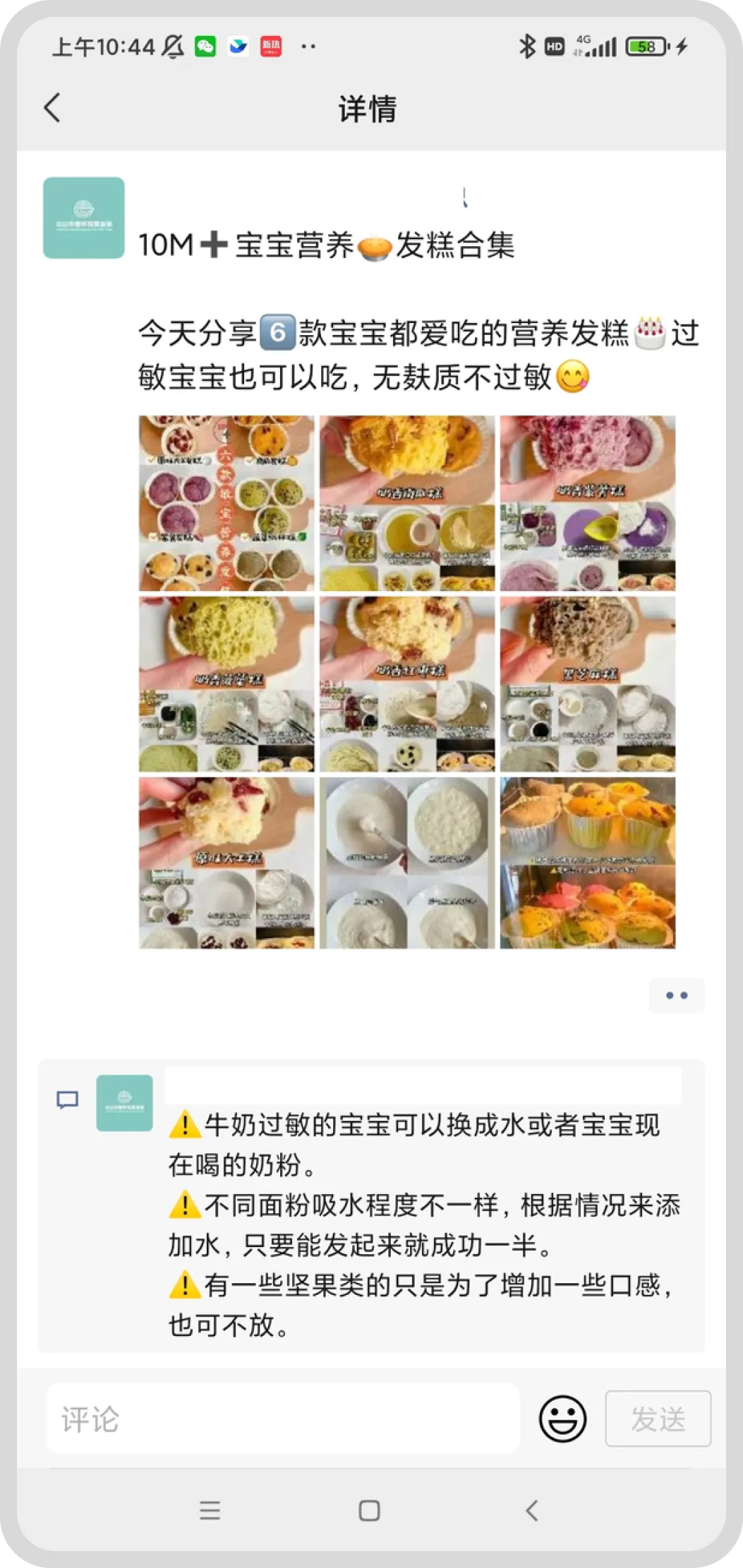View the green spinach cake photo
This screenshot has height=1568, width=743.
[x=226, y=683]
